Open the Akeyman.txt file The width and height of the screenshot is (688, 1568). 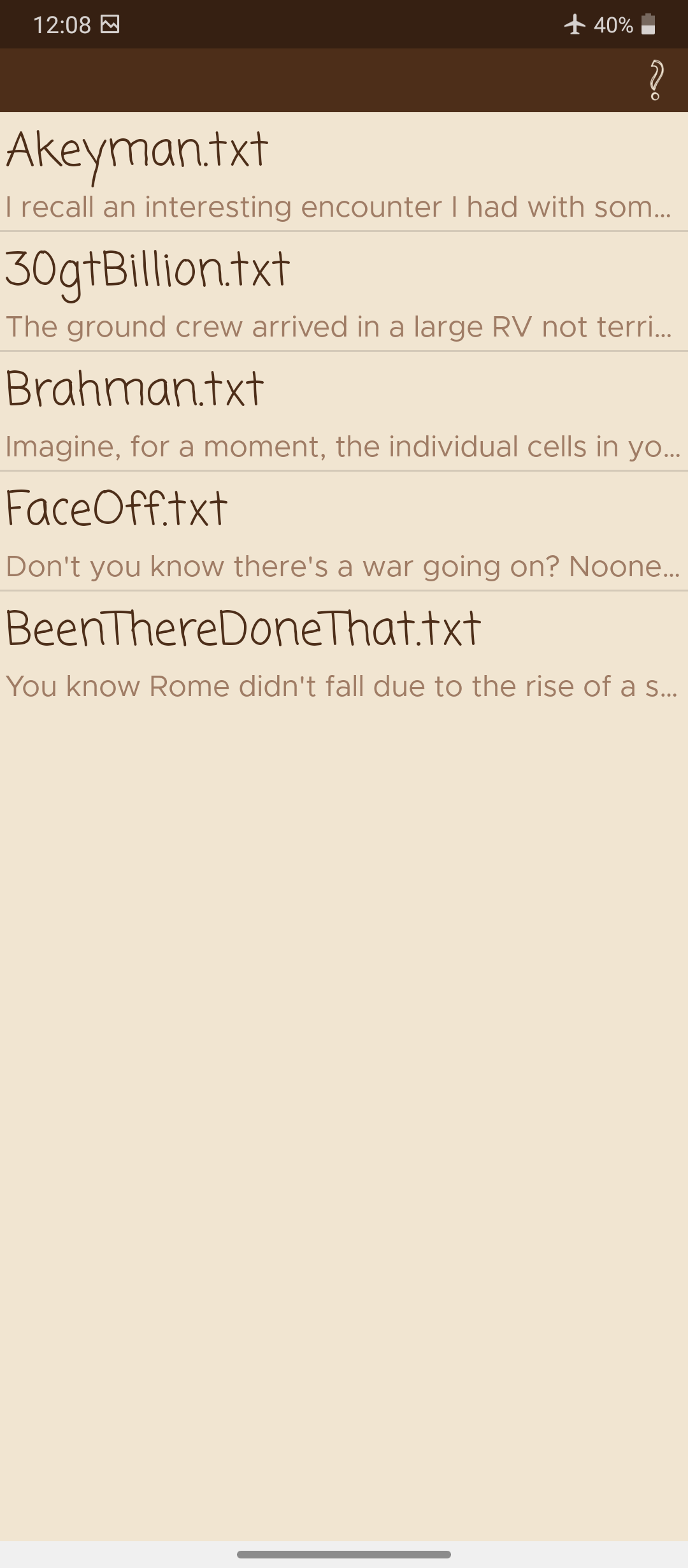(344, 172)
